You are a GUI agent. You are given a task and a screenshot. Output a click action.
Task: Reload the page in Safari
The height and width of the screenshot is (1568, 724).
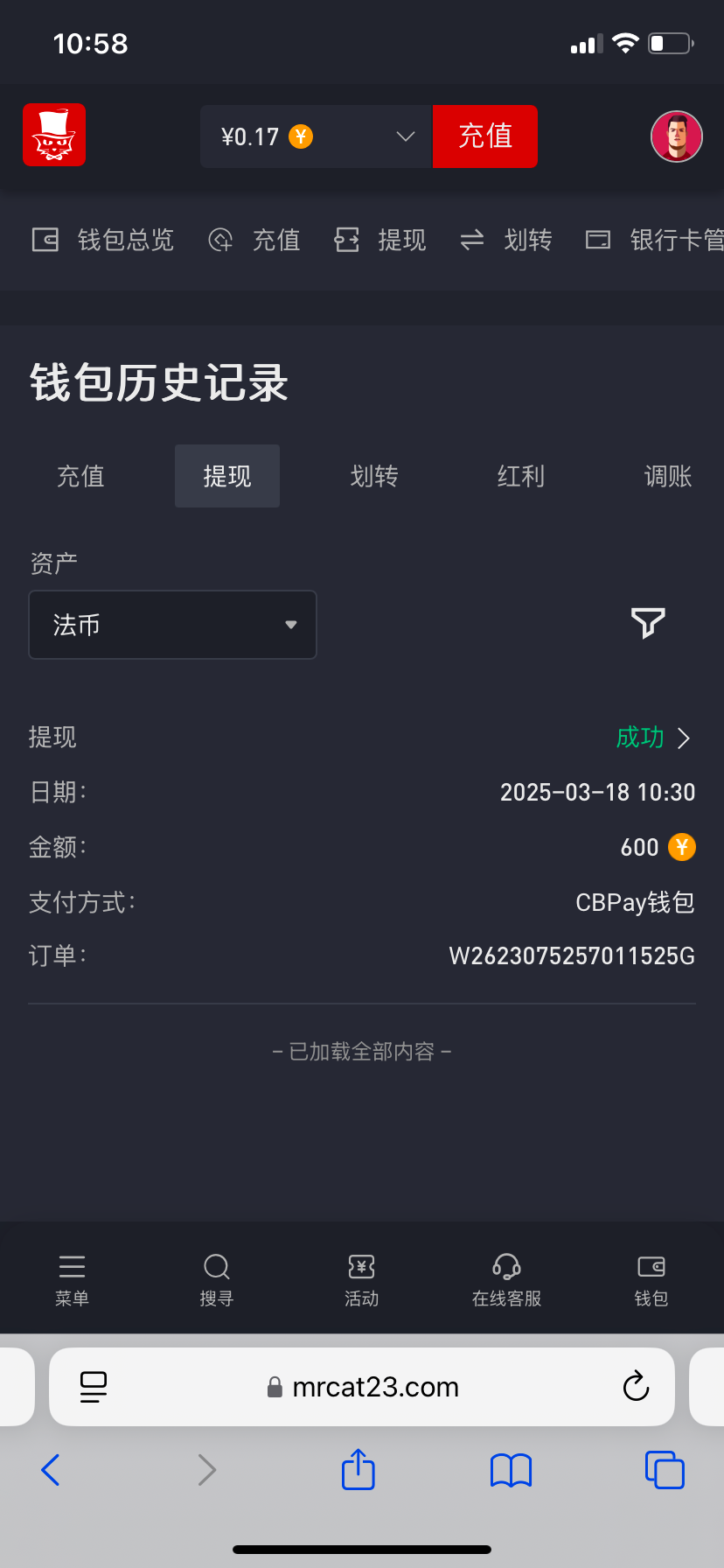tap(636, 1387)
